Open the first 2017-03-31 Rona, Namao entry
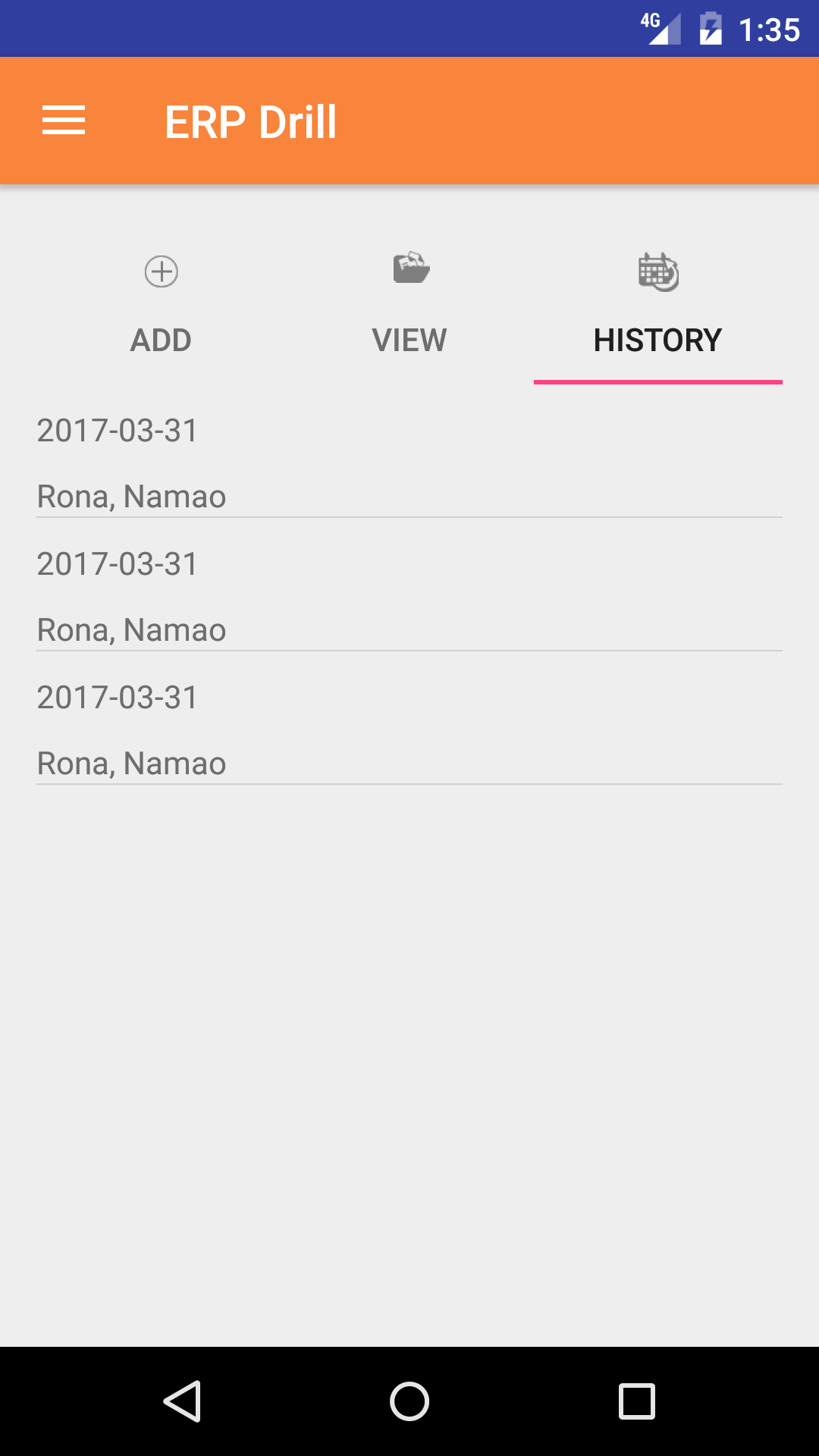Screen dimensions: 819x1456 click(409, 463)
